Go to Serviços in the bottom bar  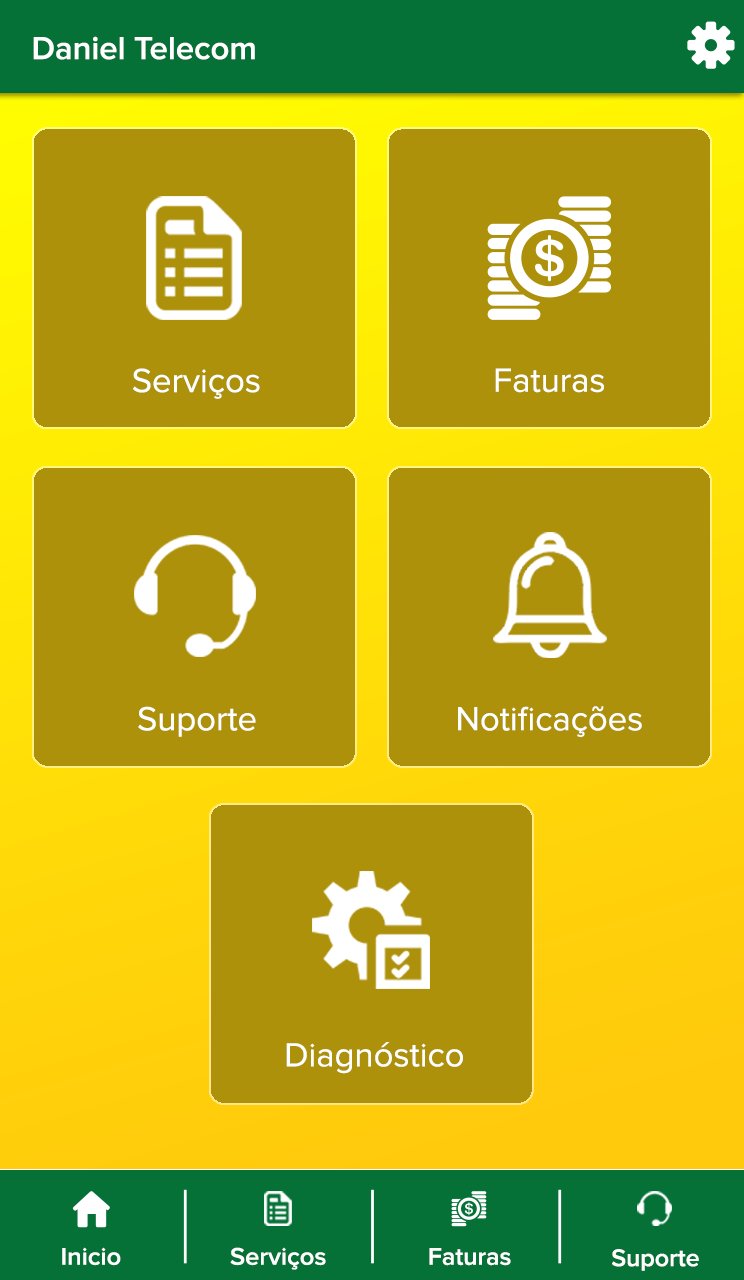tap(278, 1227)
